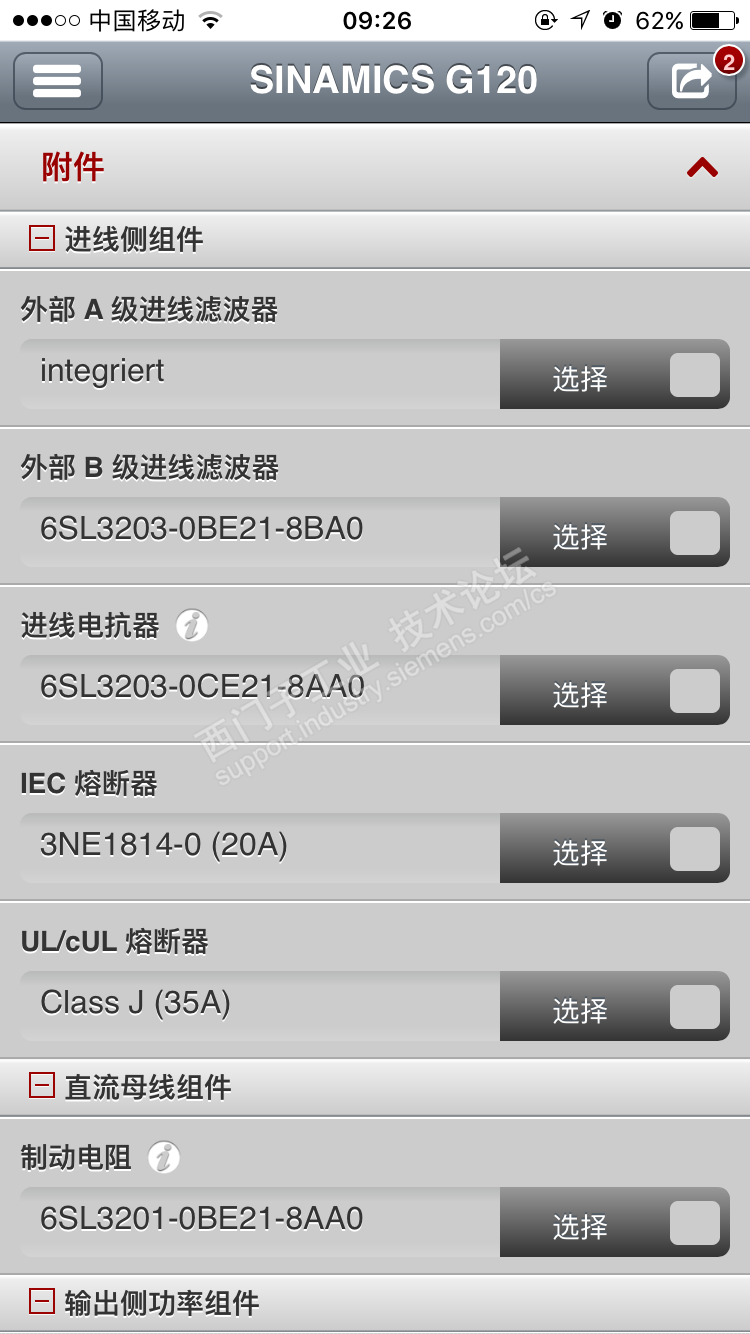The height and width of the screenshot is (1334, 750).
Task: Open the share icon with badge
Action: pos(691,80)
